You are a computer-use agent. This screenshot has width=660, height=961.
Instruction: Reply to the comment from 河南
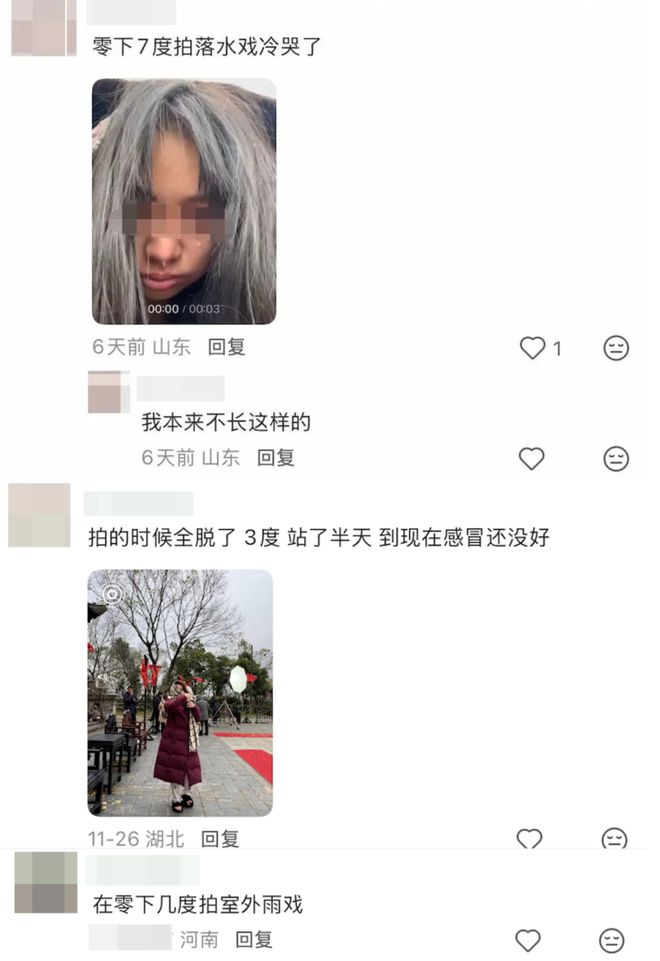pos(254,940)
